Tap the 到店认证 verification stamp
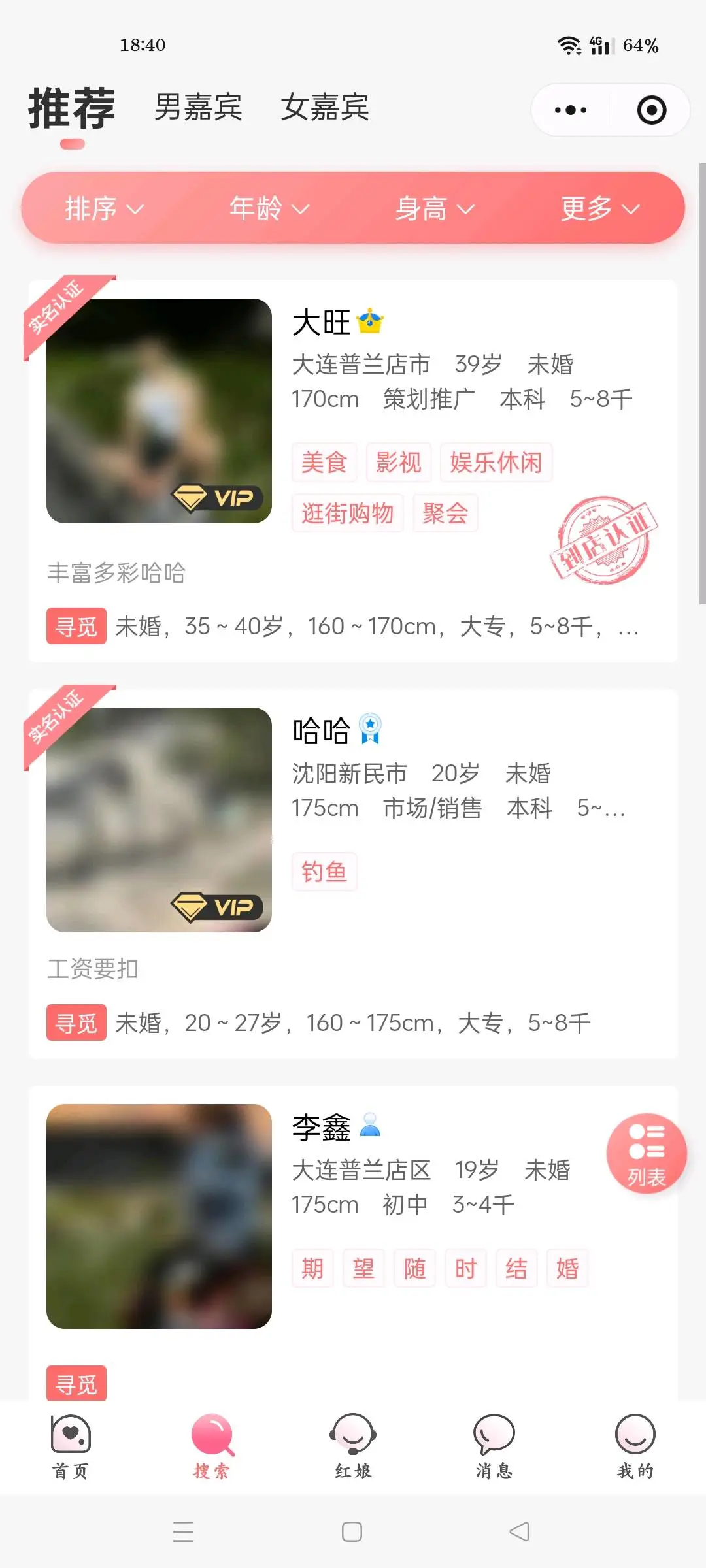 [605, 541]
